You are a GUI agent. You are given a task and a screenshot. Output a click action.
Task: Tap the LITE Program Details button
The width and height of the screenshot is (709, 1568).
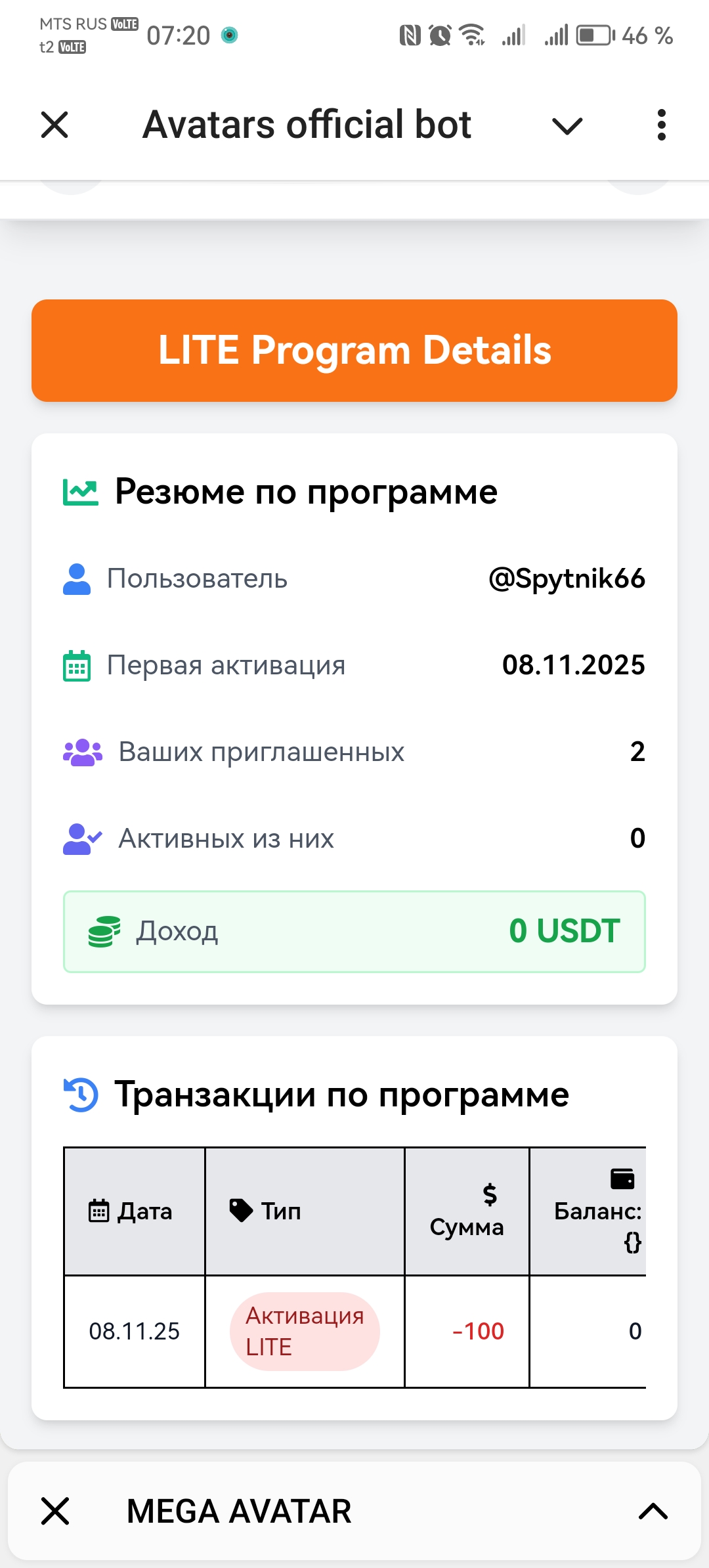[354, 351]
